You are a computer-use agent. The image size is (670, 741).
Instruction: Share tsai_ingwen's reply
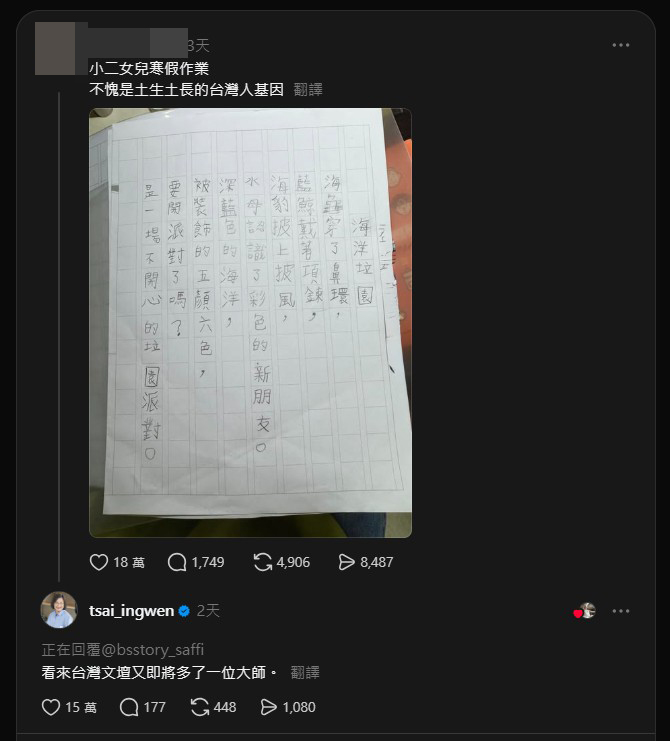click(268, 707)
